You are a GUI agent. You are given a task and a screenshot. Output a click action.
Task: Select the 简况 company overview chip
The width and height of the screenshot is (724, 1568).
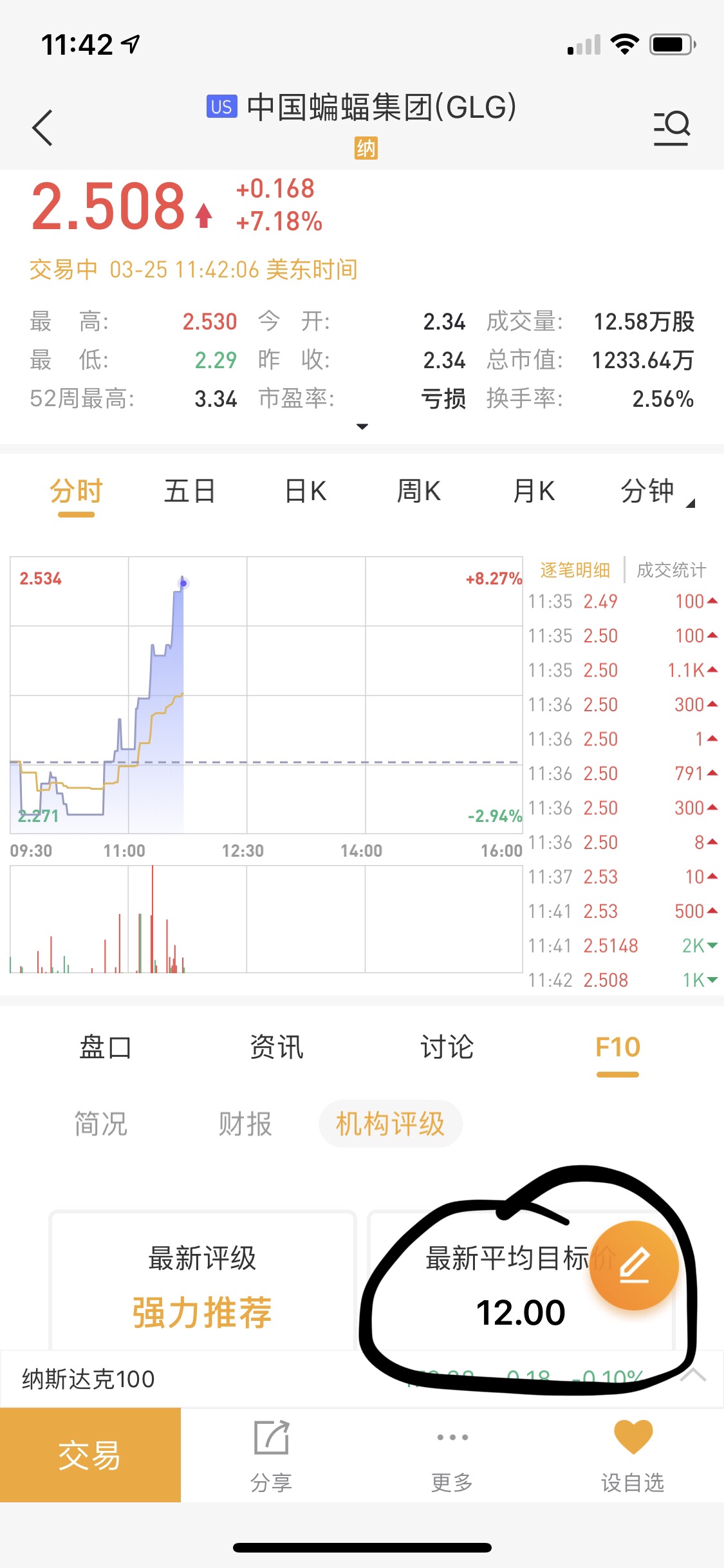click(101, 1125)
